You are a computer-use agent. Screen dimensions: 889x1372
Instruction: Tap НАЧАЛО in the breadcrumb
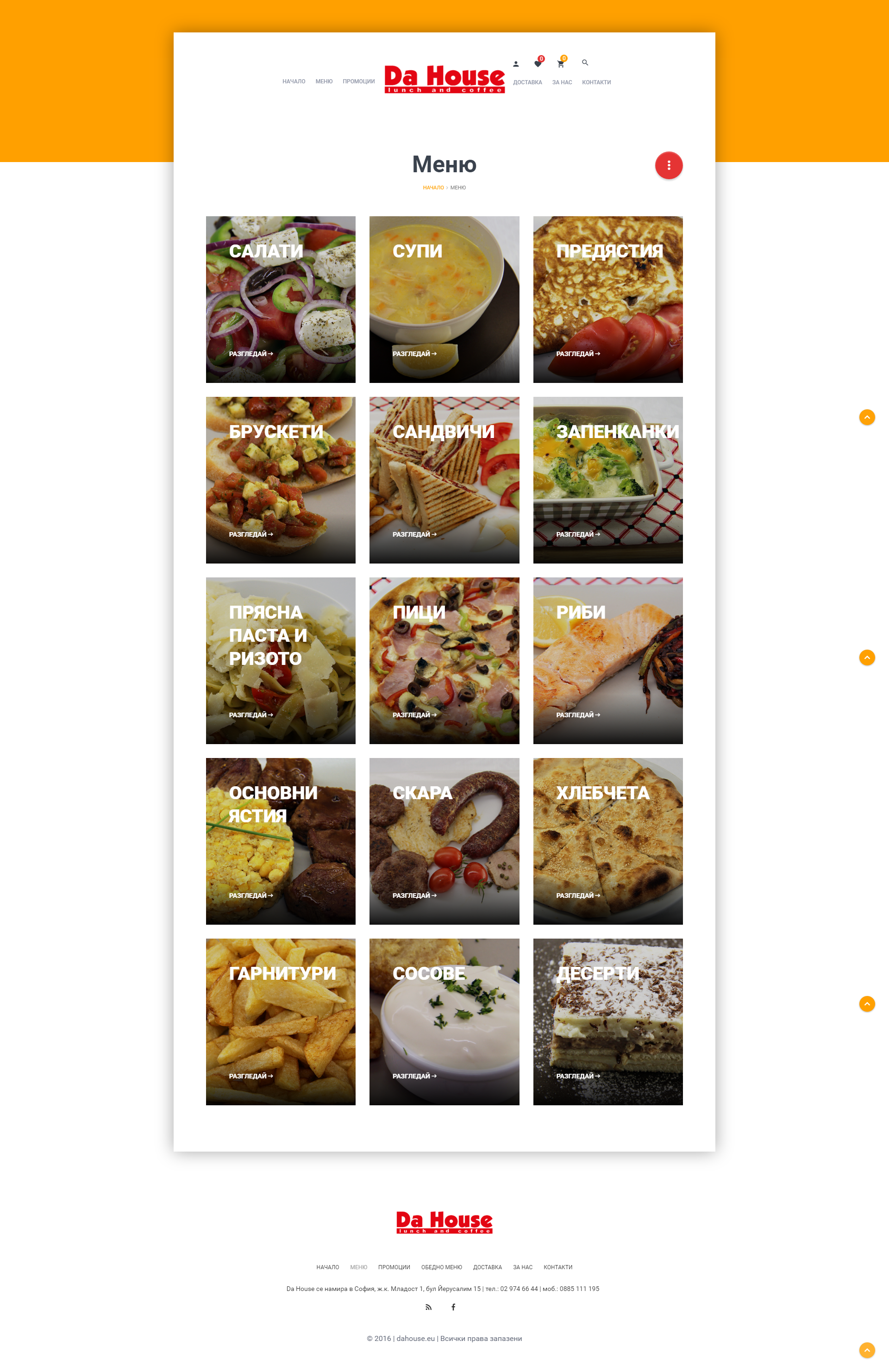pyautogui.click(x=433, y=188)
